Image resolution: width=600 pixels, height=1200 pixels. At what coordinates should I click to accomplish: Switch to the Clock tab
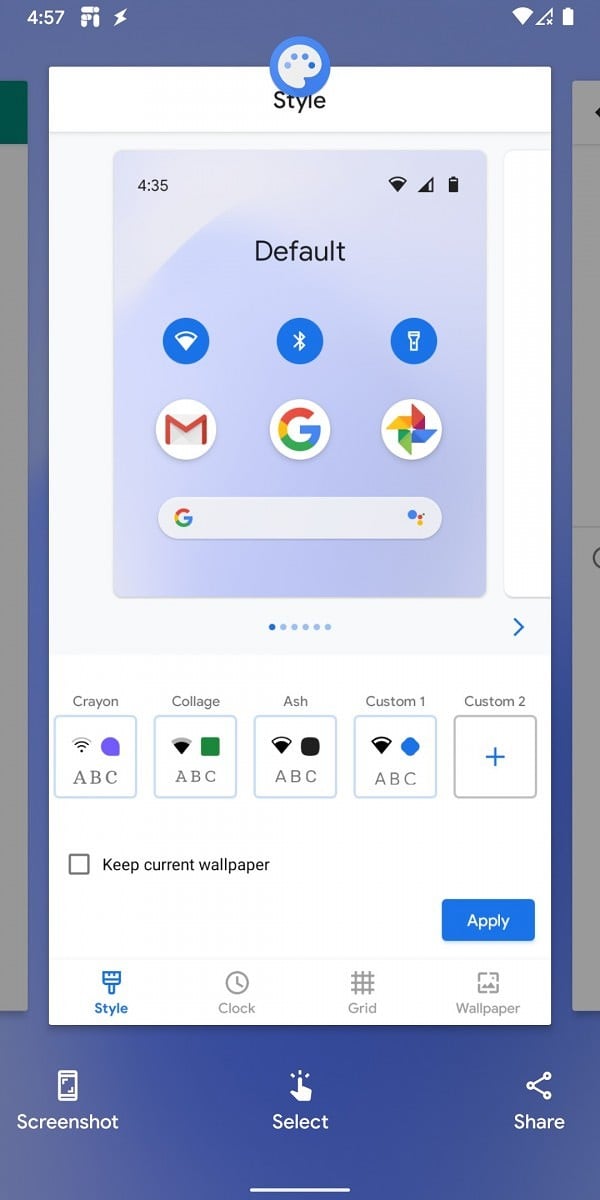237,992
